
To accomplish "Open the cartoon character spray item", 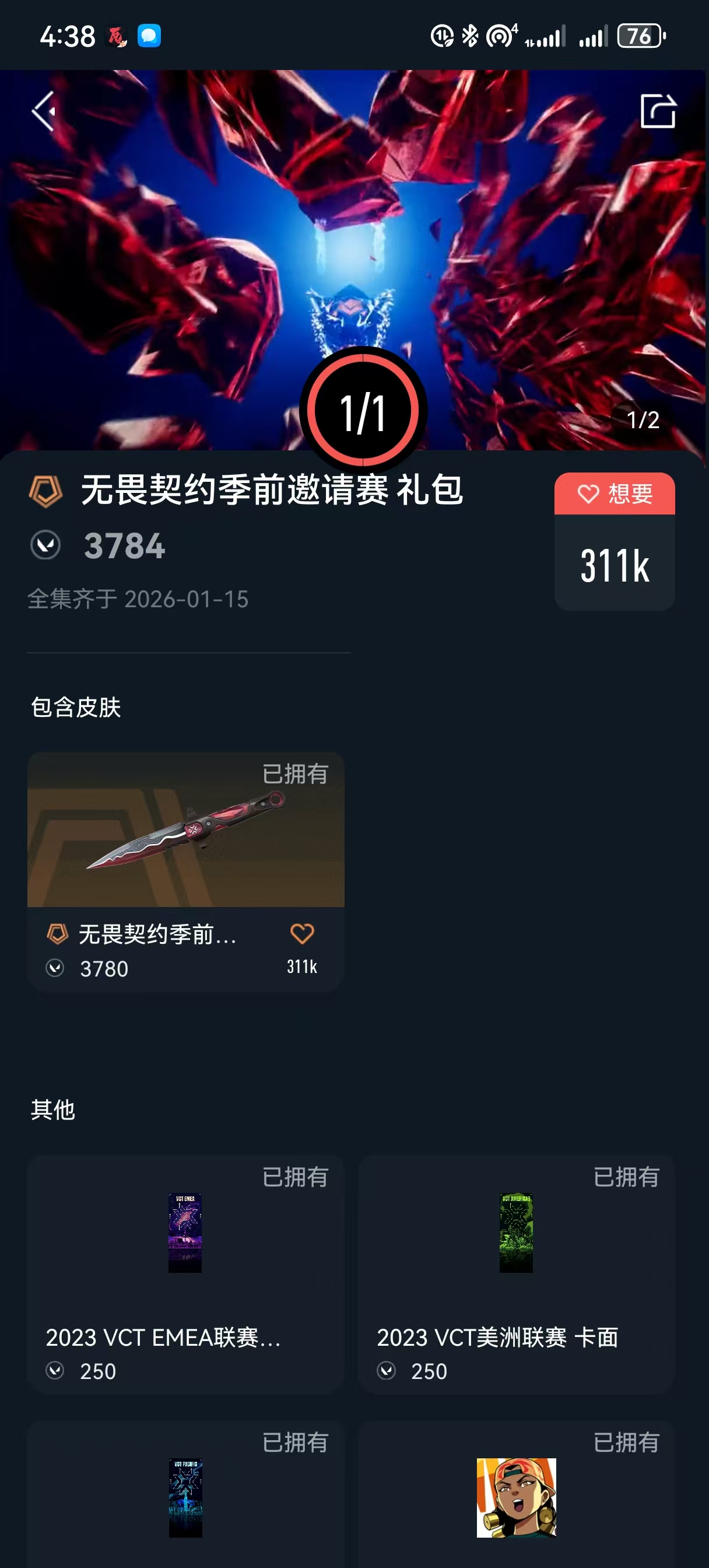I will coord(516,1494).
